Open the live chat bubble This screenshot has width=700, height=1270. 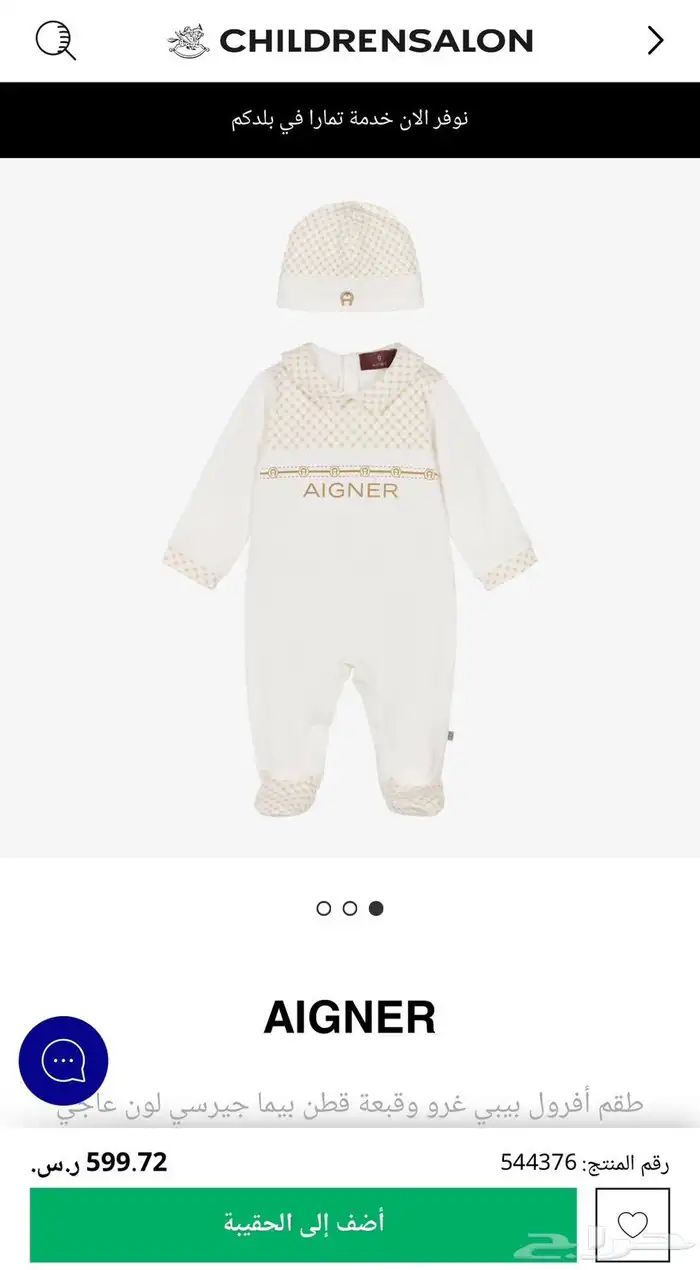click(63, 1060)
